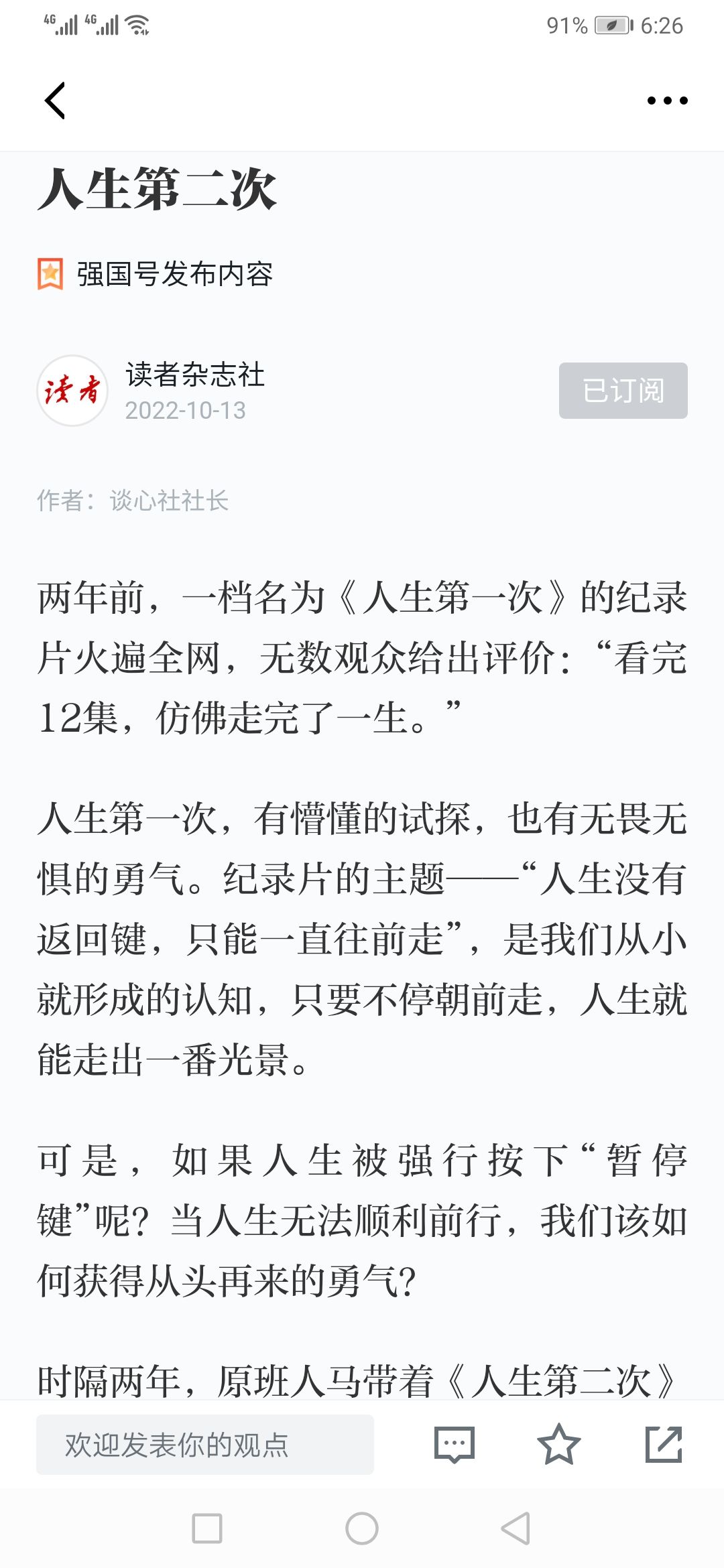View the article comments icon
The height and width of the screenshot is (1568, 724).
(x=455, y=1444)
